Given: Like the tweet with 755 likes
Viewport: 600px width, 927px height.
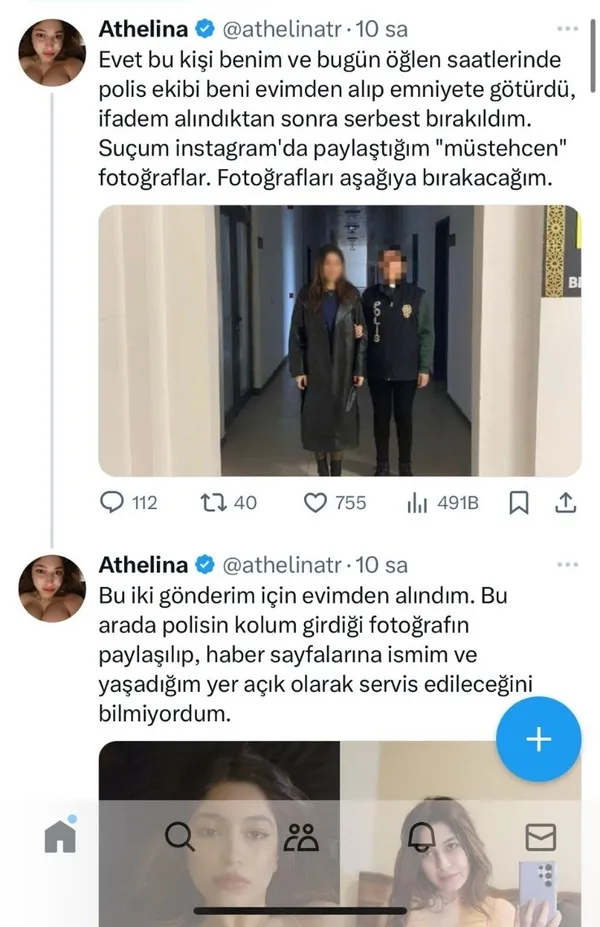Looking at the screenshot, I should tap(316, 503).
